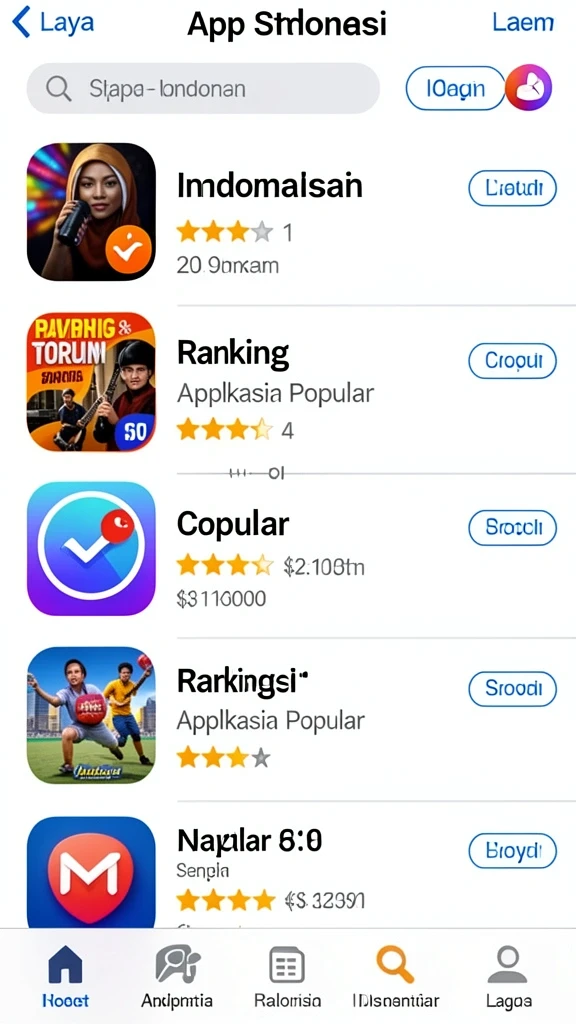Viewport: 576px width, 1024px height.
Task: Switch to the Ralorisia tab
Action: point(287,976)
